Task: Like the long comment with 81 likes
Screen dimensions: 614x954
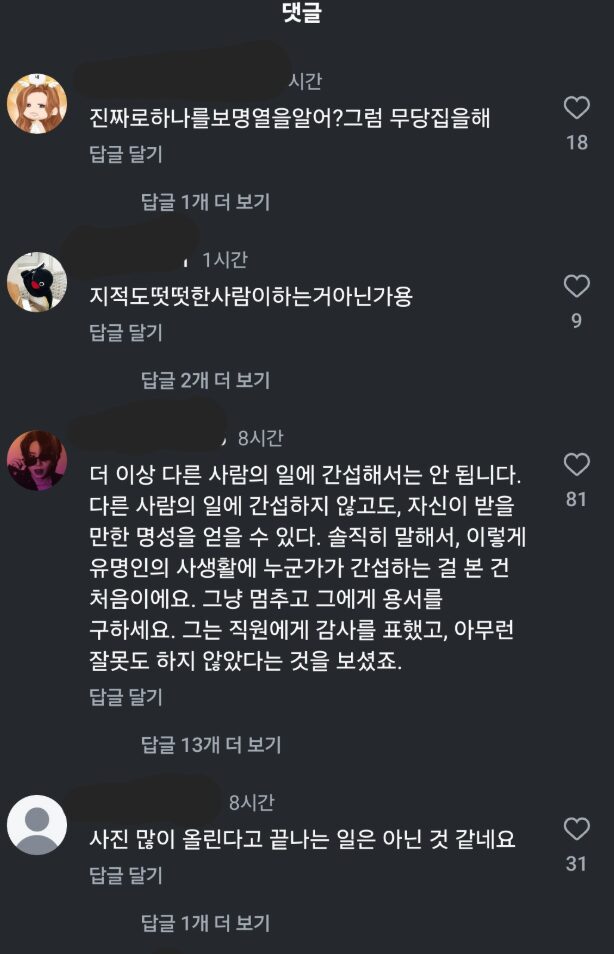Action: tap(577, 465)
